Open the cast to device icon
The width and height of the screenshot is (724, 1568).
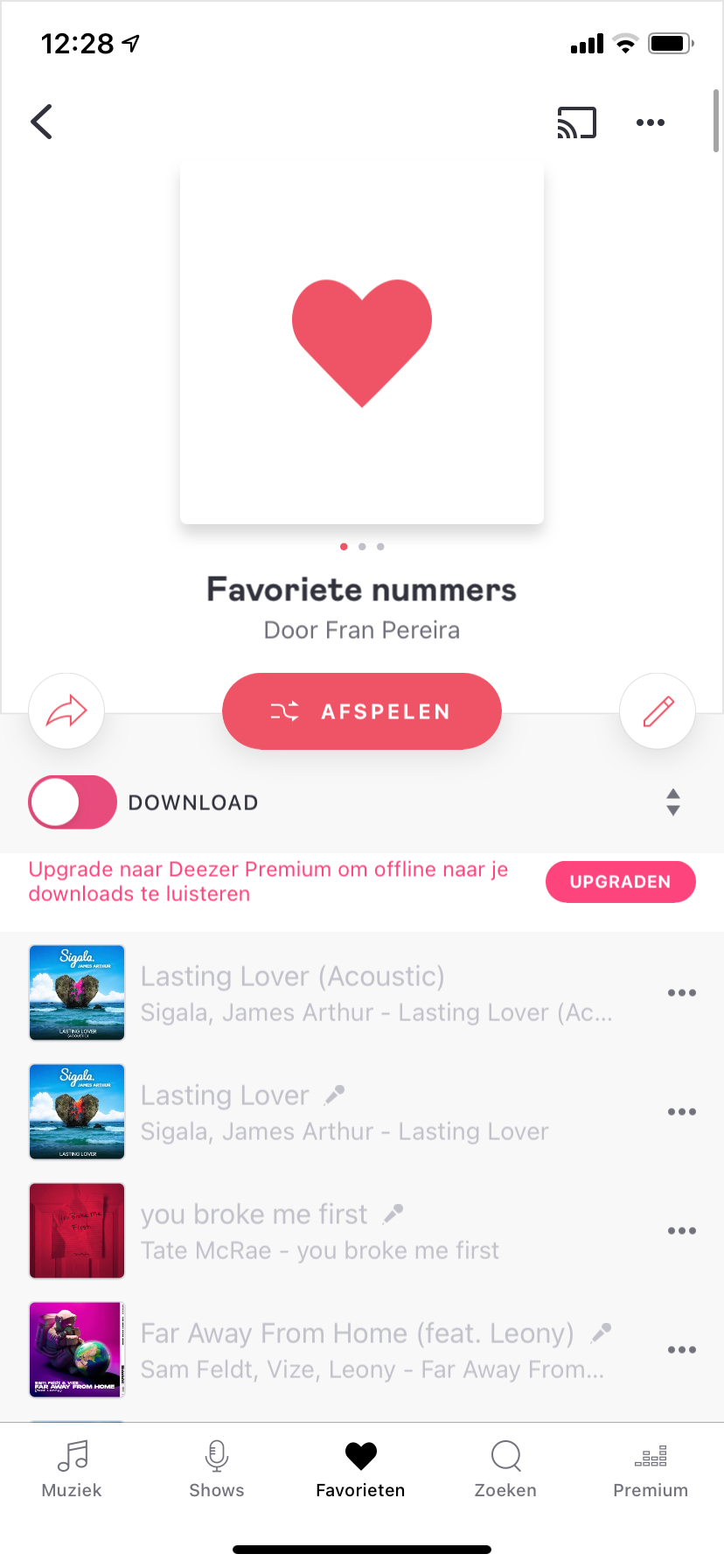576,122
